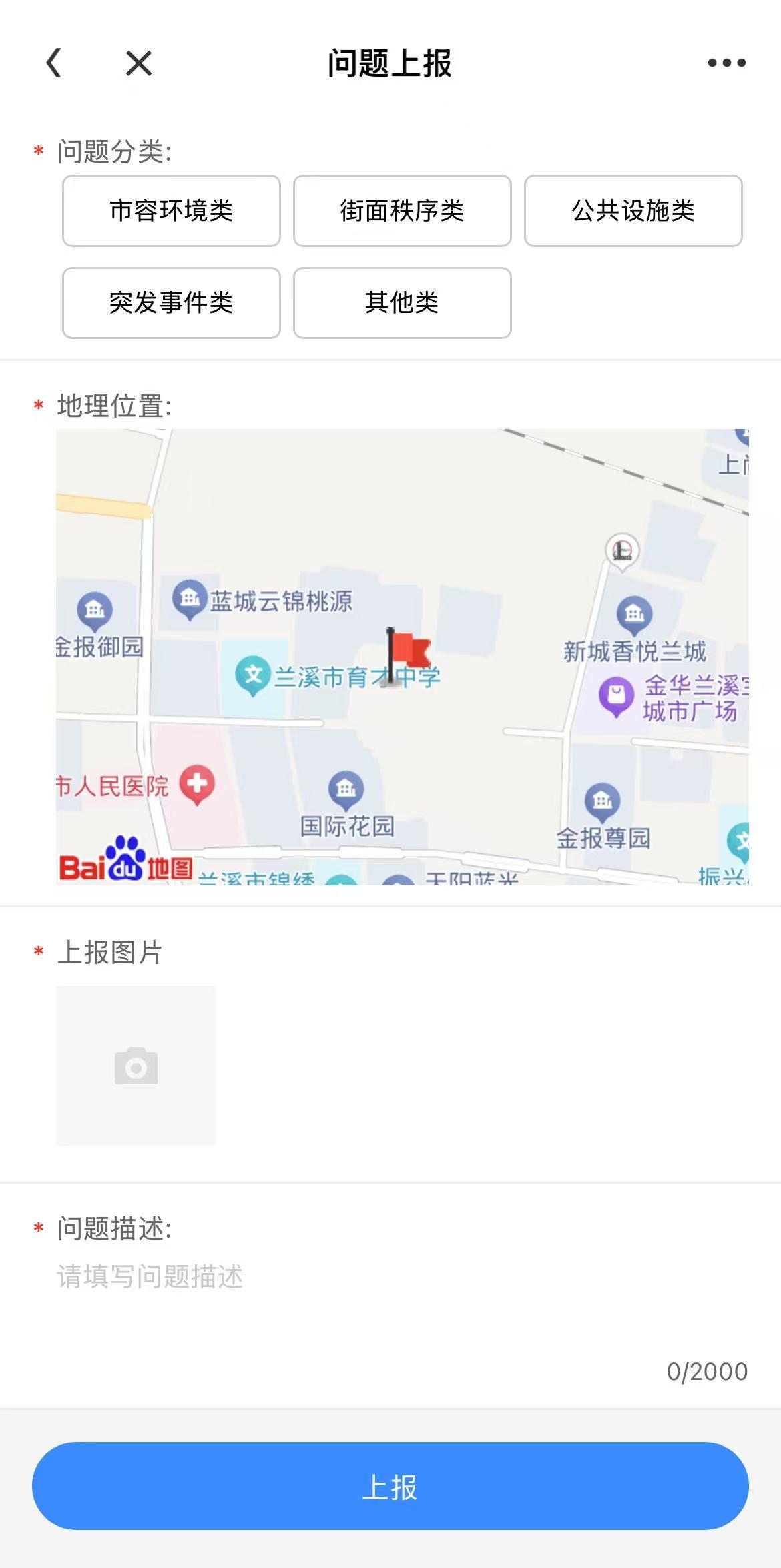
Task: Close the 问题上报 page
Action: coord(139,63)
